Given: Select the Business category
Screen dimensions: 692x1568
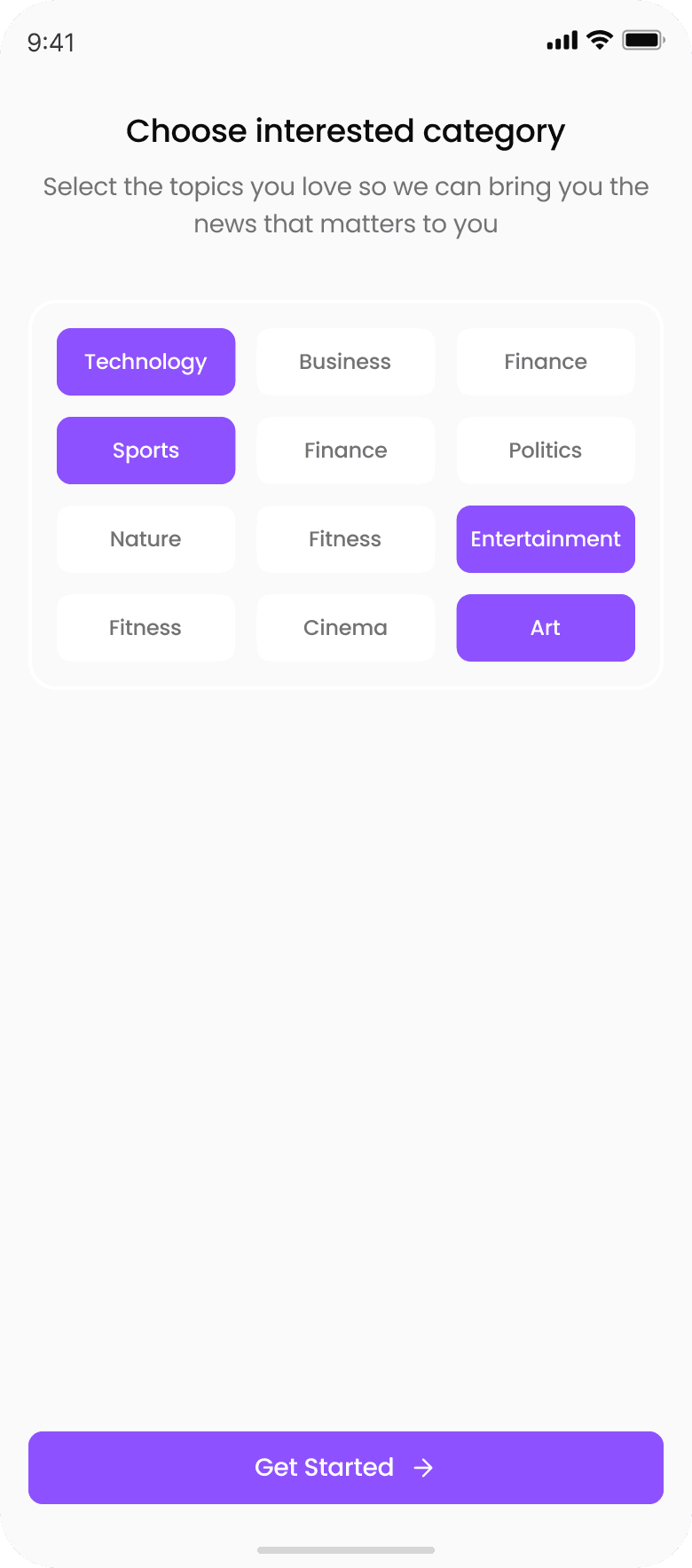Looking at the screenshot, I should pos(345,362).
